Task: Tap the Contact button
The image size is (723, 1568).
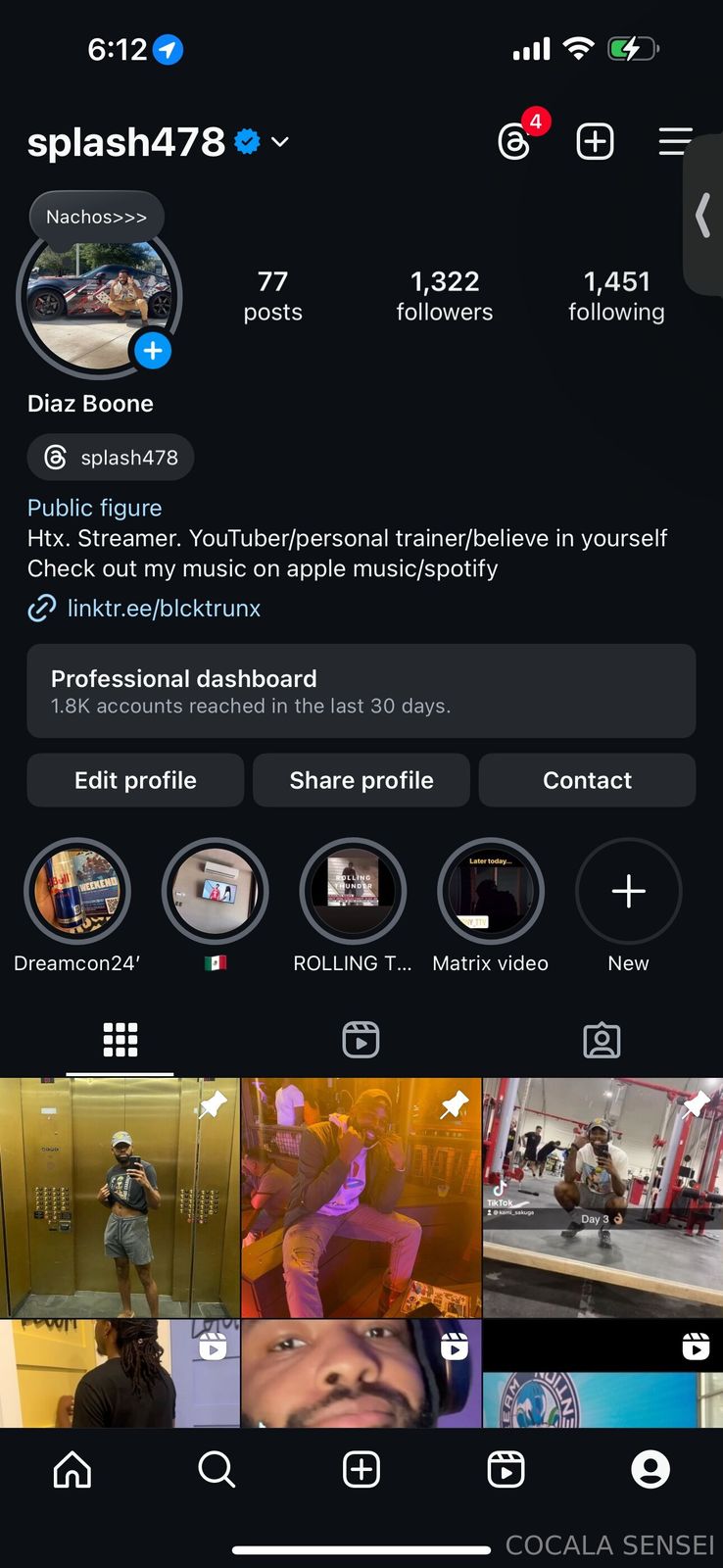Action: click(587, 780)
